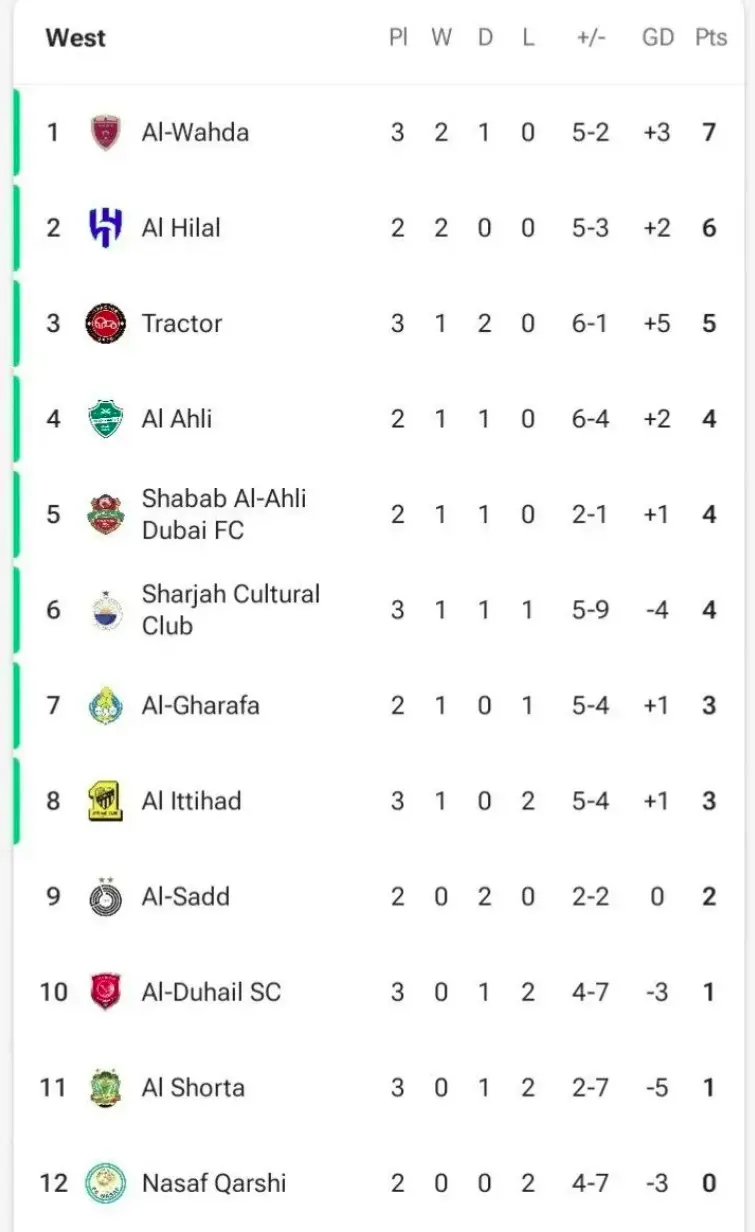Viewport: 755px width, 1232px height.
Task: Open the Al Ahli row
Action: click(x=177, y=418)
